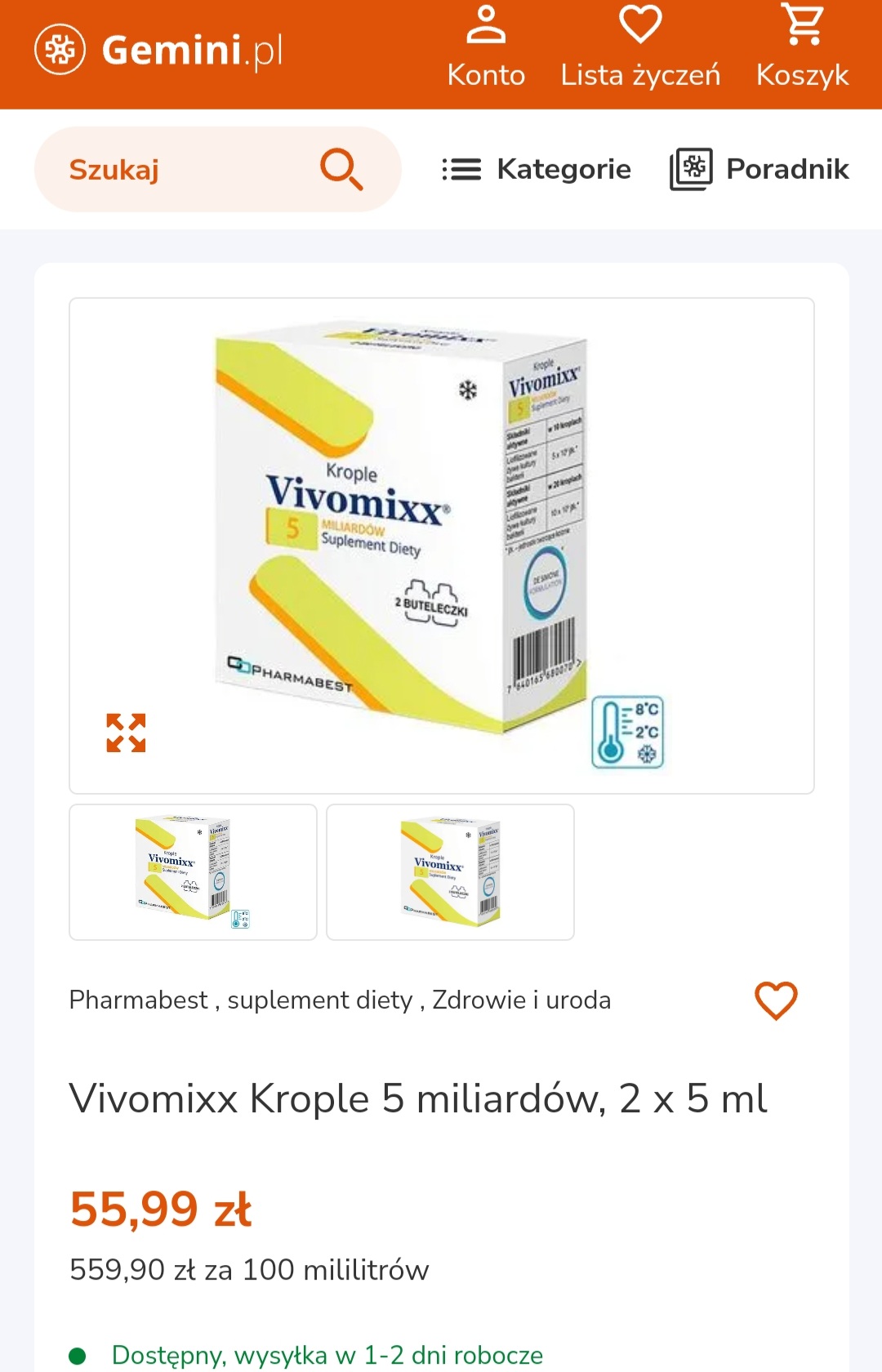The image size is (882, 1372).
Task: Select the second product thumbnail
Action: click(450, 872)
